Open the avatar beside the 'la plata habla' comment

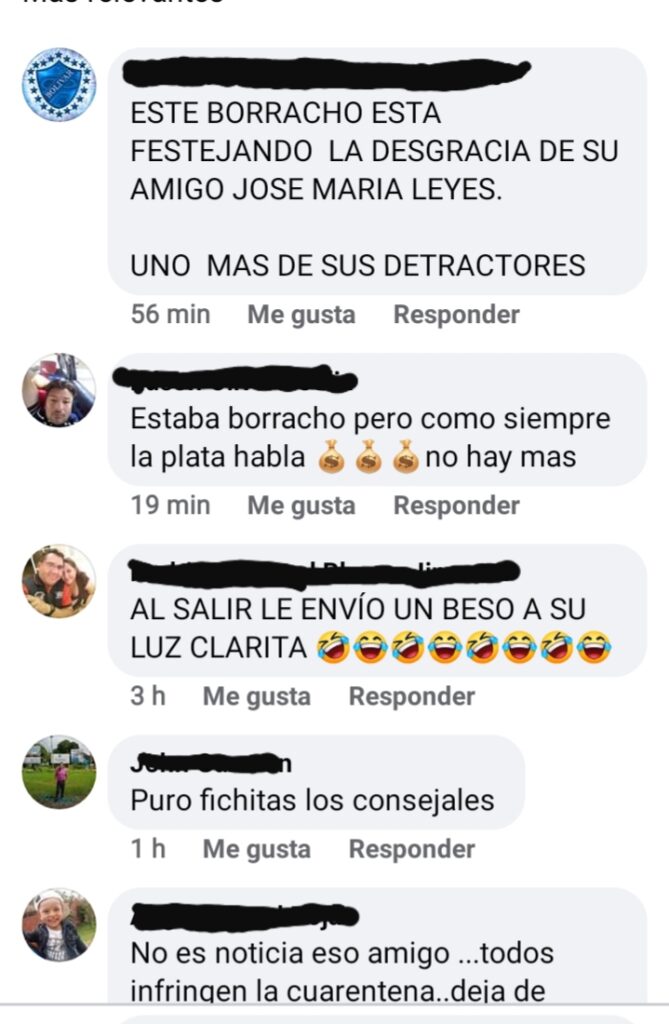click(x=59, y=390)
